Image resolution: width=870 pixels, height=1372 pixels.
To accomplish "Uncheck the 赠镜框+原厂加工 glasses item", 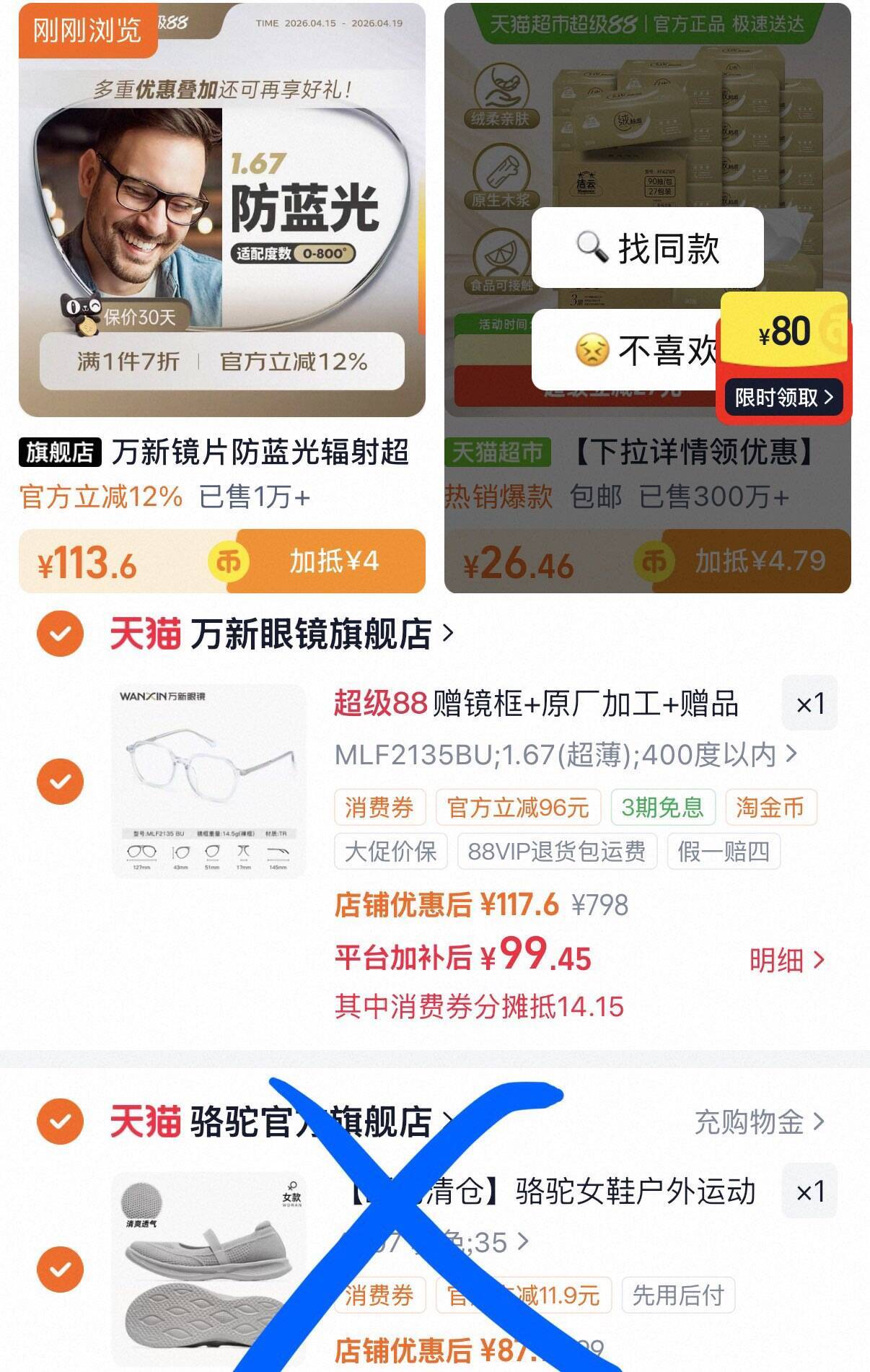I will [61, 782].
